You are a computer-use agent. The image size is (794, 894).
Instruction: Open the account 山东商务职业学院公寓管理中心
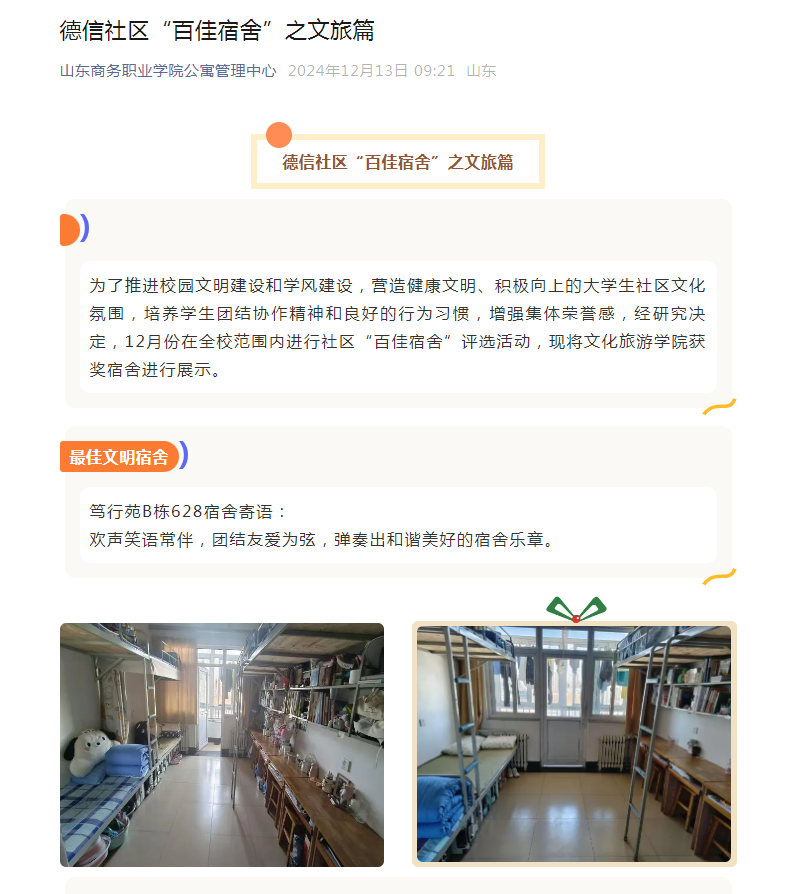168,71
